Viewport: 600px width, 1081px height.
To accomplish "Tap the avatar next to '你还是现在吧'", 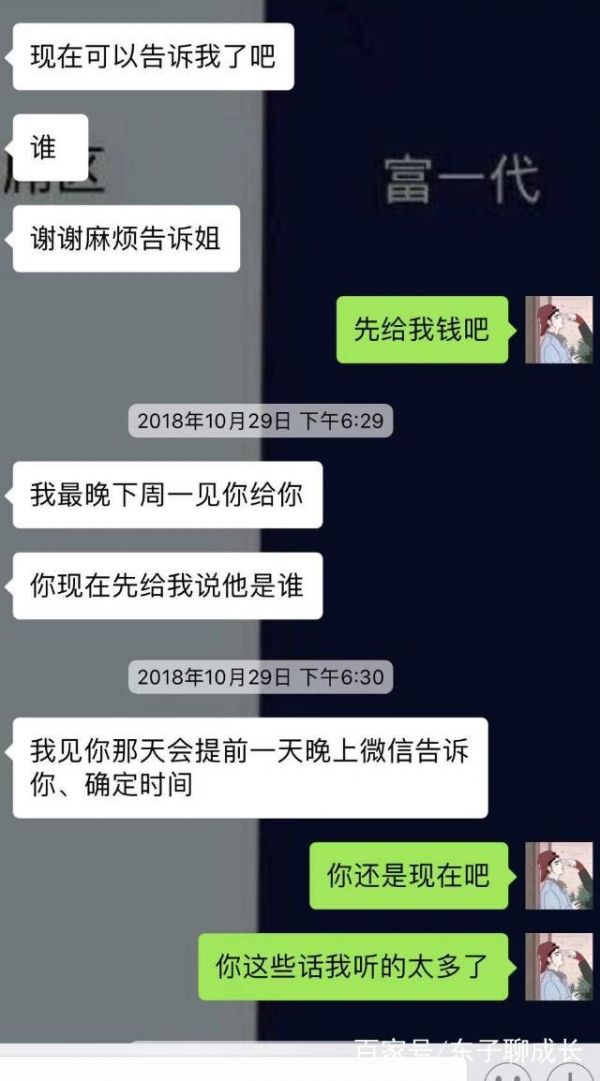I will coord(559,876).
